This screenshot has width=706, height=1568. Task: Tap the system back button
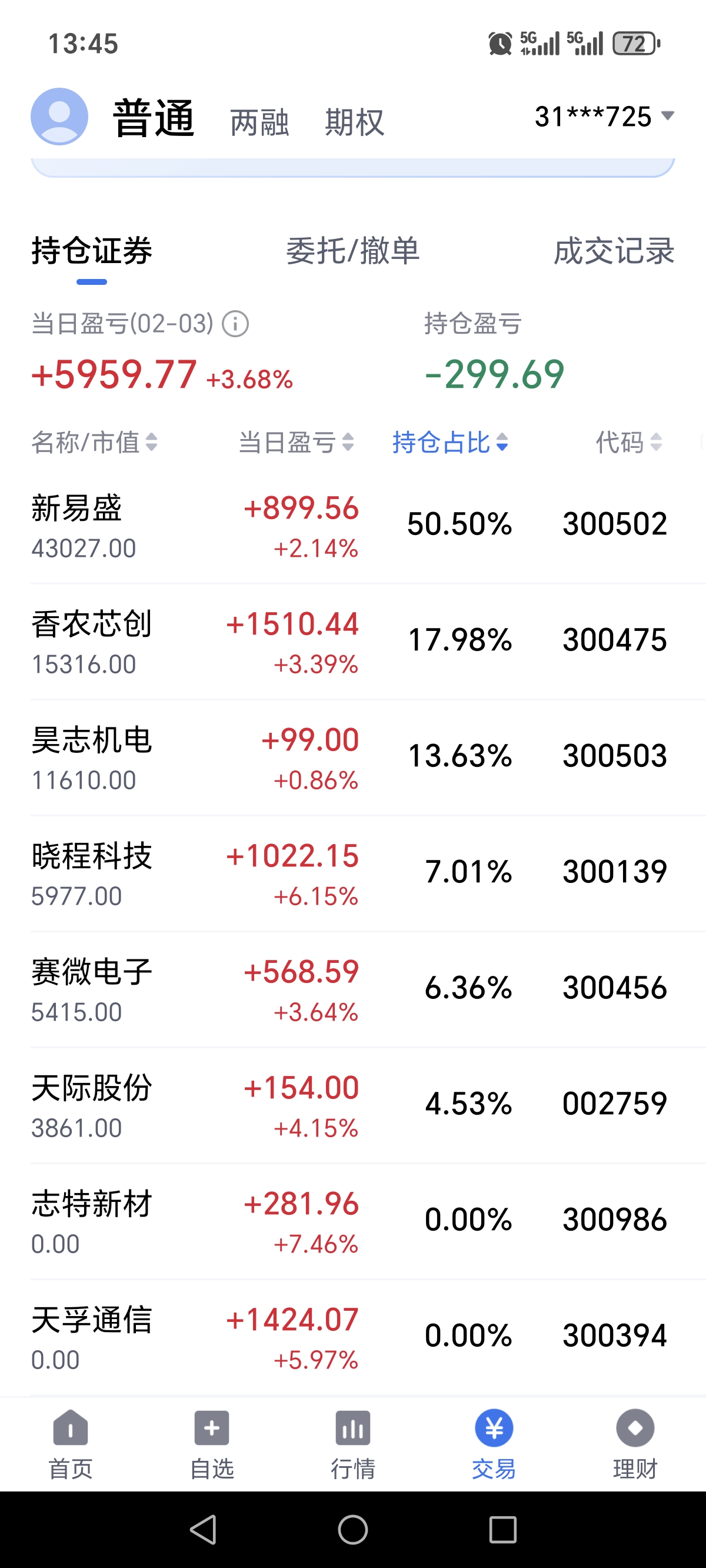click(x=204, y=1529)
